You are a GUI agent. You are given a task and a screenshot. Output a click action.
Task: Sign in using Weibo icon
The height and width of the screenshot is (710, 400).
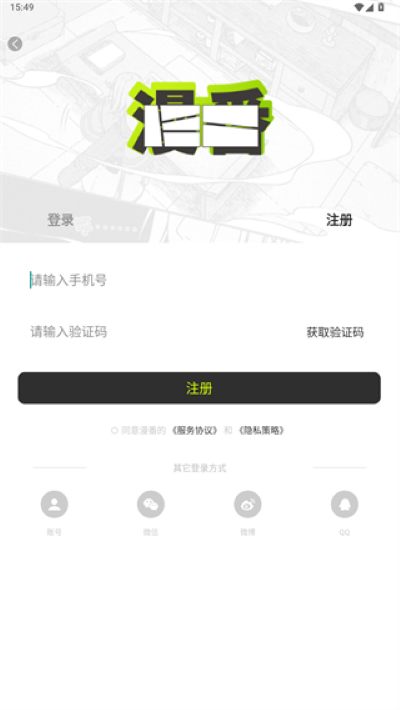point(248,504)
